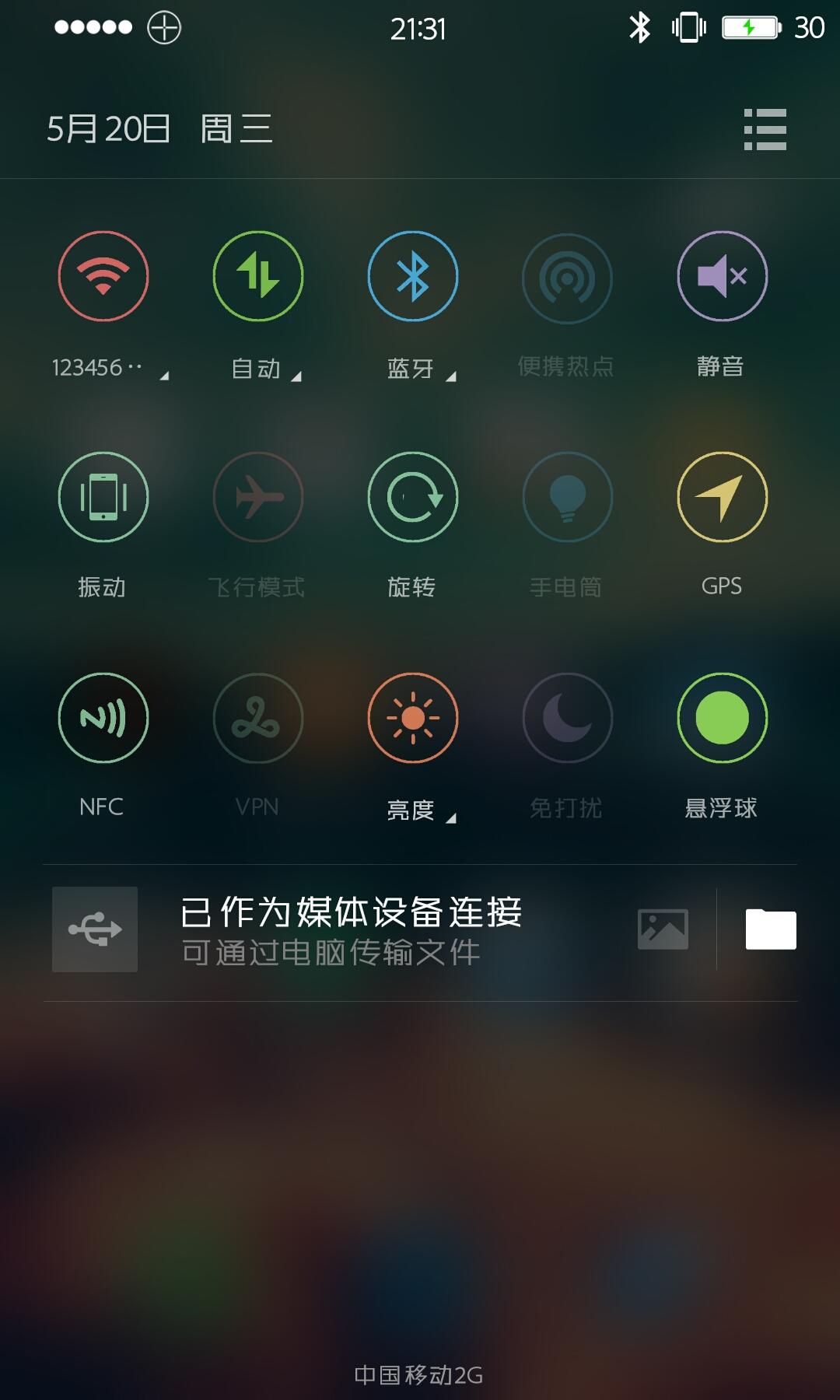
Task: Toggle the floating ball (悬浮球)
Action: 723,718
